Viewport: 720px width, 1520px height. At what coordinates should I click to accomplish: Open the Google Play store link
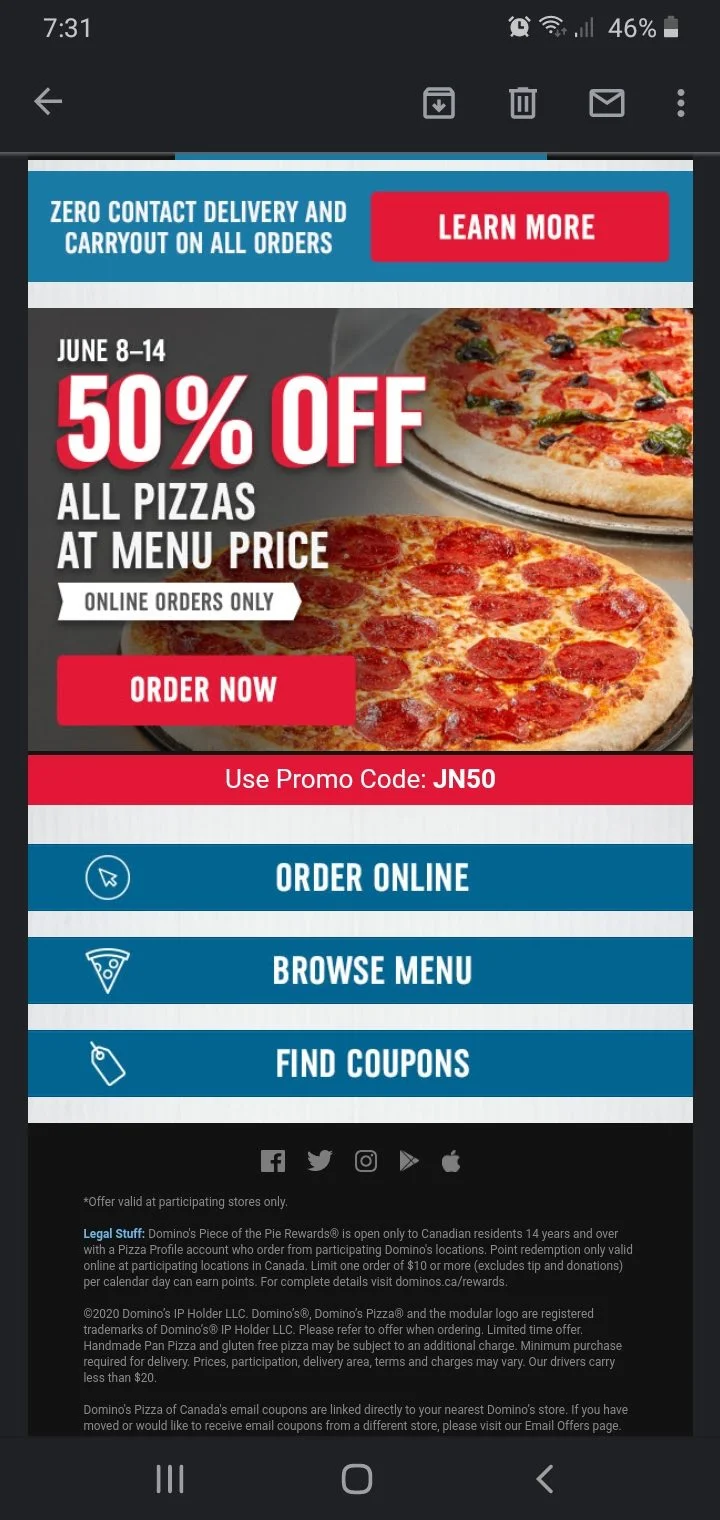[409, 1160]
